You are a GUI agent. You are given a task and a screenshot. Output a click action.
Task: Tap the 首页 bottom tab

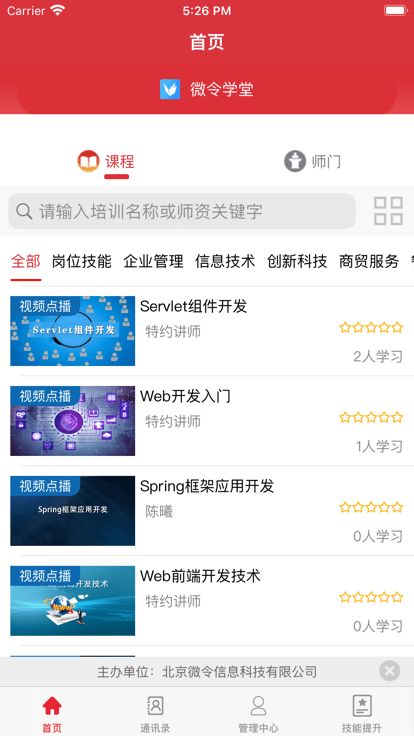tap(52, 713)
